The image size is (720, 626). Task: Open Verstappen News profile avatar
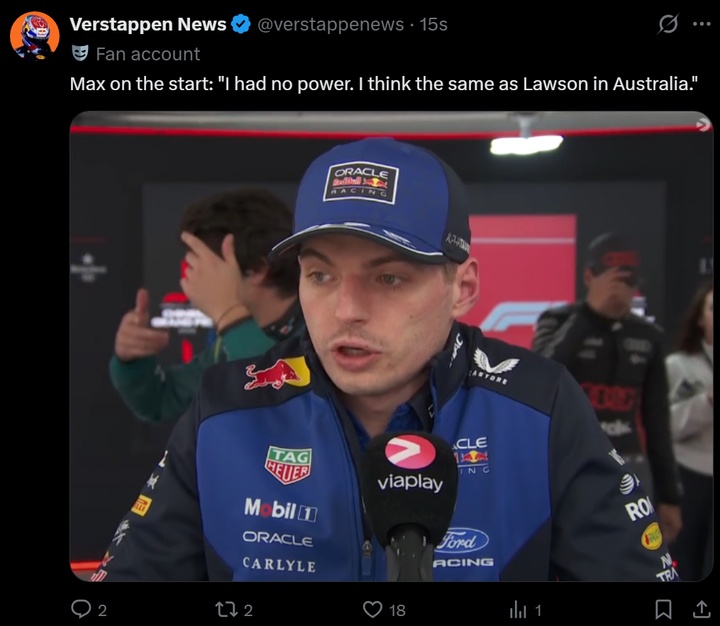click(x=34, y=34)
